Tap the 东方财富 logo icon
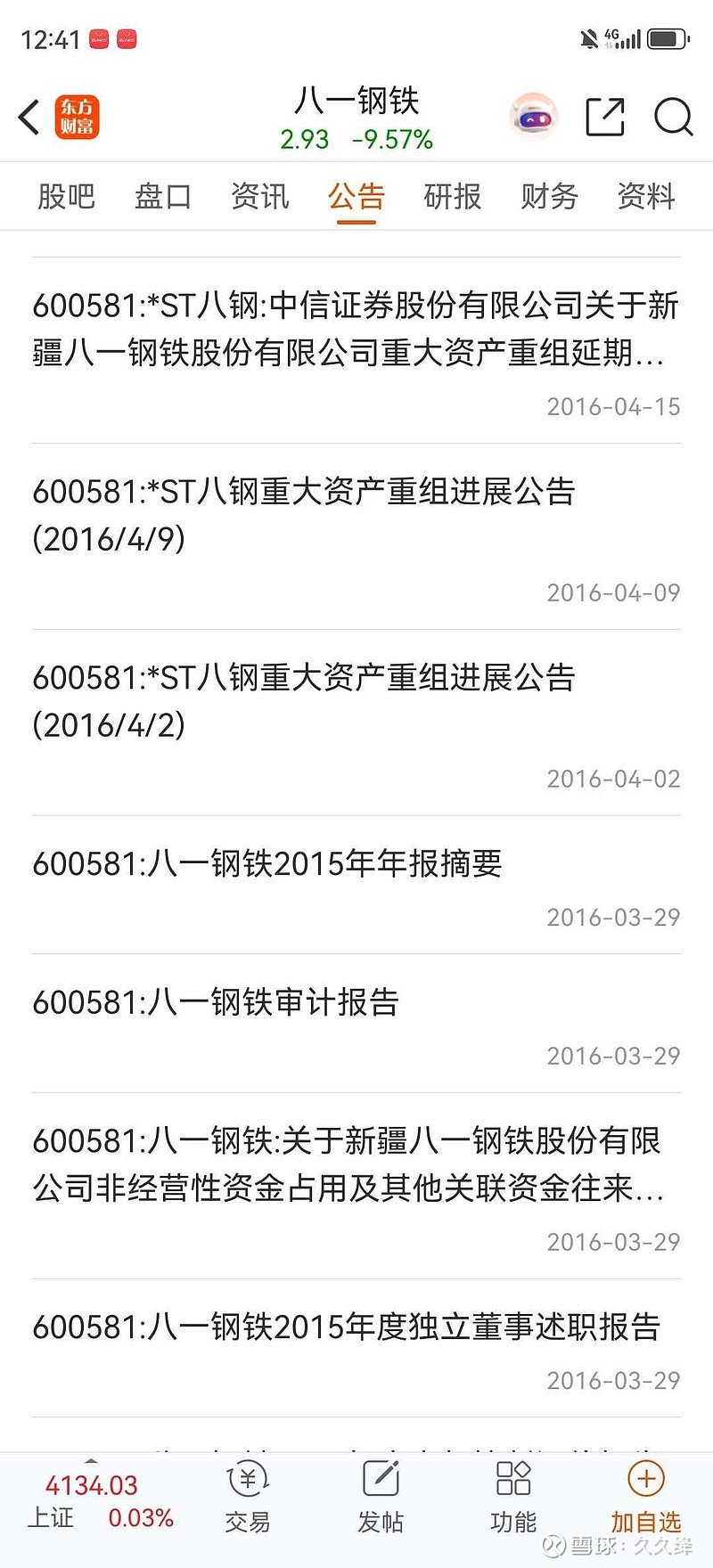 pyautogui.click(x=80, y=117)
